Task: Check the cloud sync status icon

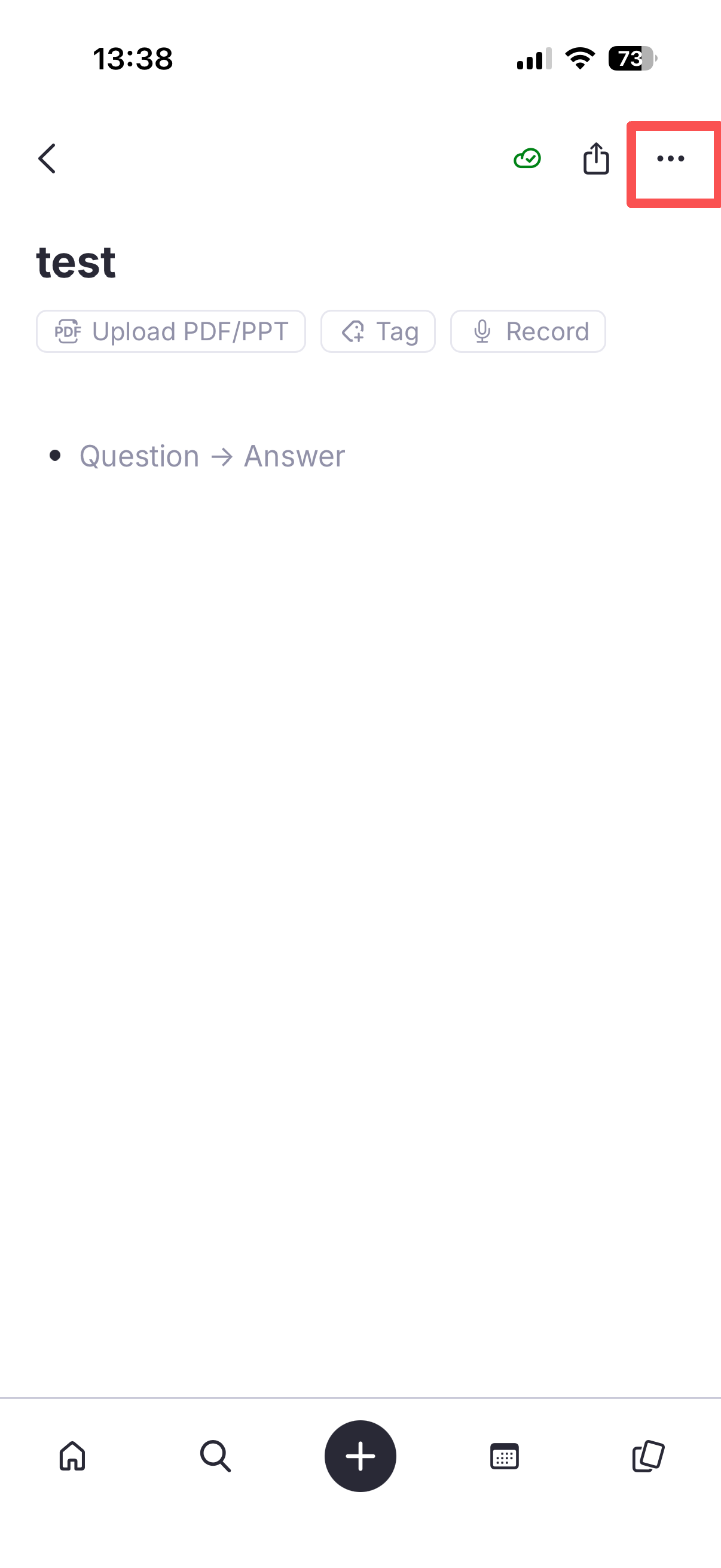Action: click(527, 159)
